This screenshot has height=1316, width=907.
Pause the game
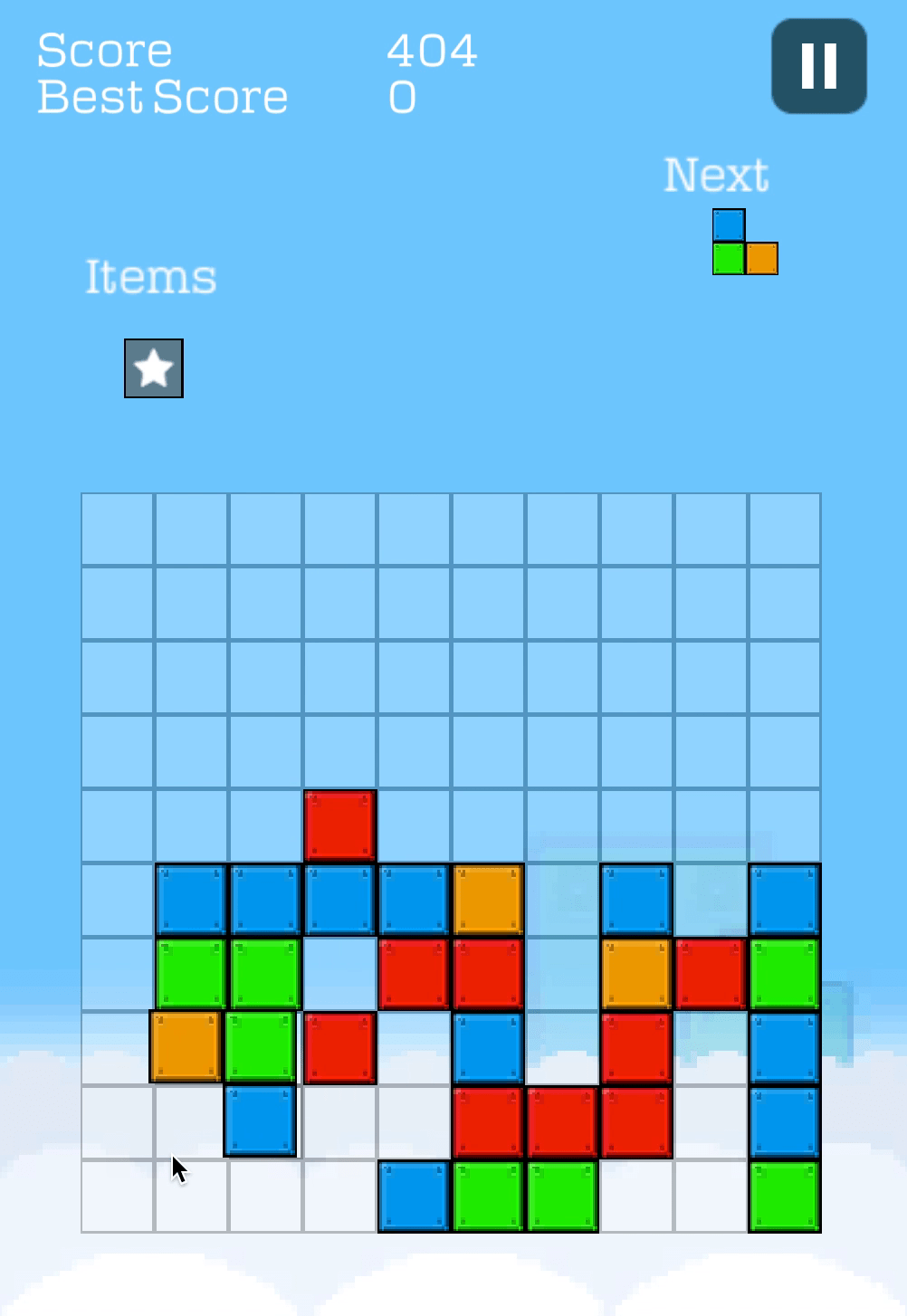coord(818,66)
